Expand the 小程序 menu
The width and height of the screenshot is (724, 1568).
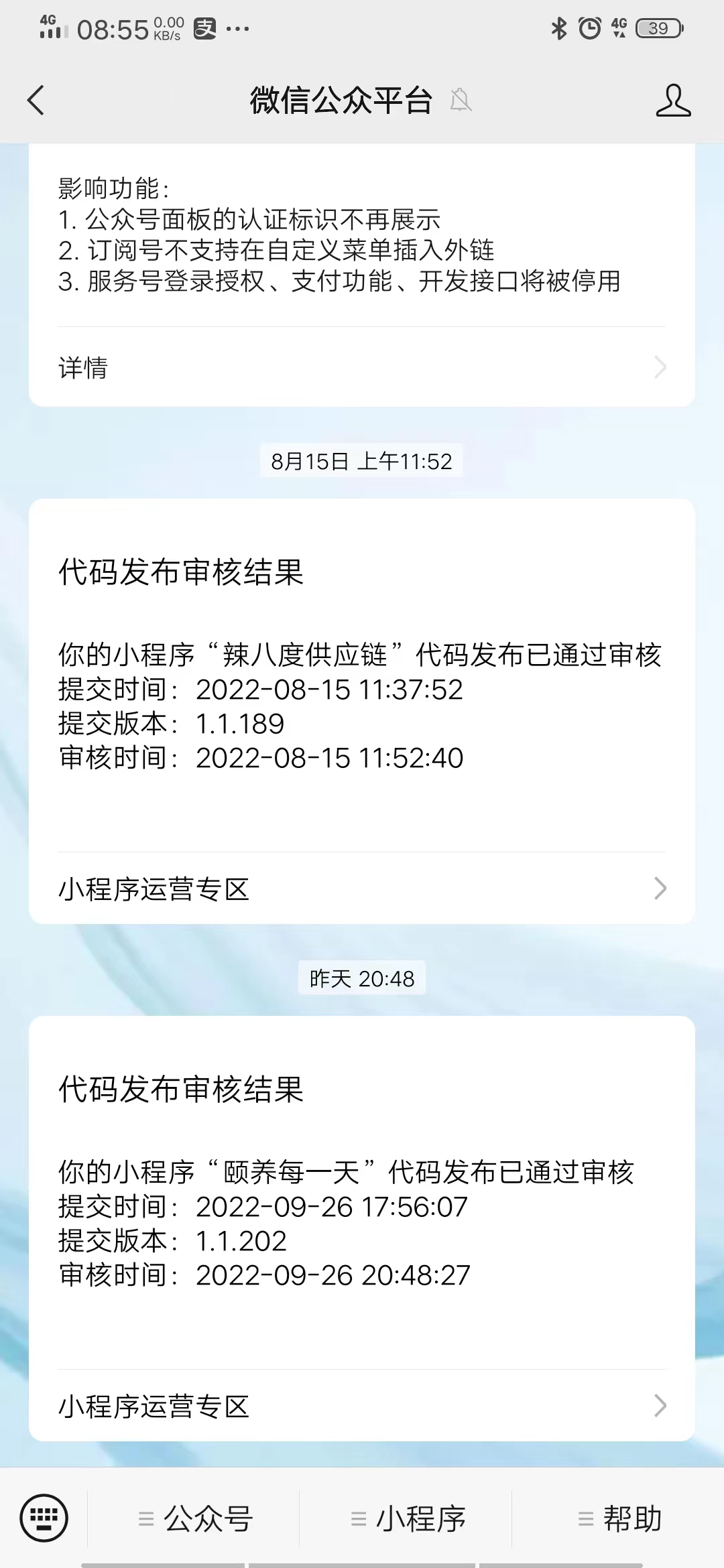click(x=406, y=1518)
